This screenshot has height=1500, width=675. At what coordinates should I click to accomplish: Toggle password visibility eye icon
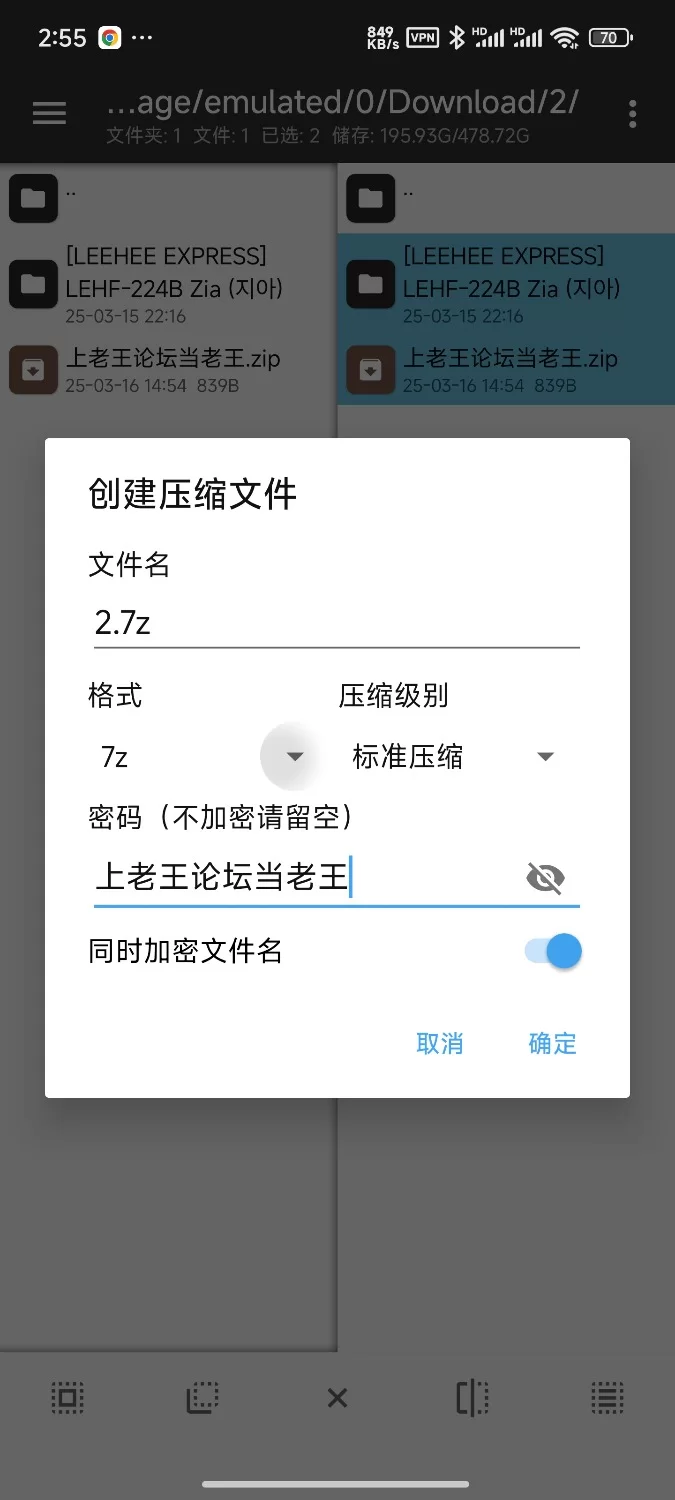545,878
